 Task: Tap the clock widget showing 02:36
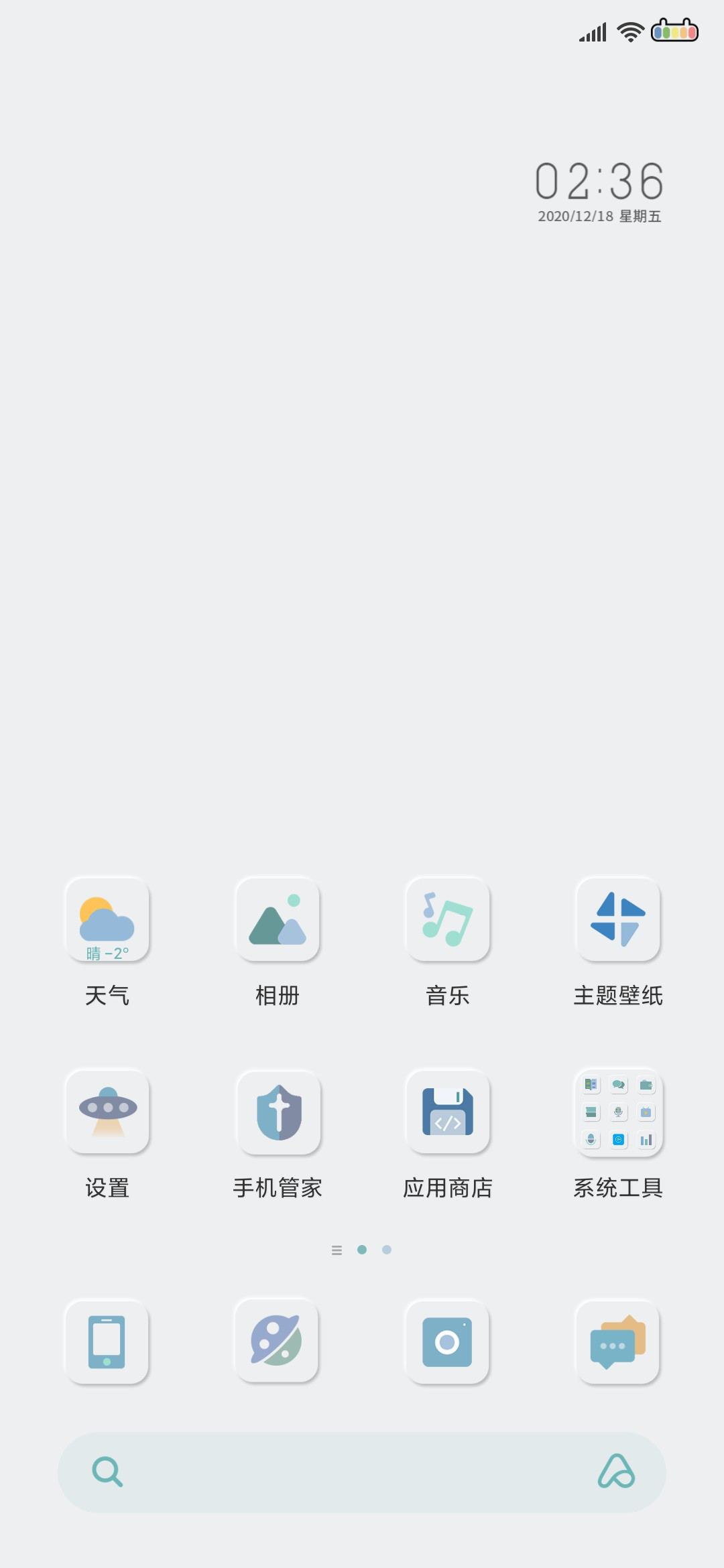(x=599, y=192)
